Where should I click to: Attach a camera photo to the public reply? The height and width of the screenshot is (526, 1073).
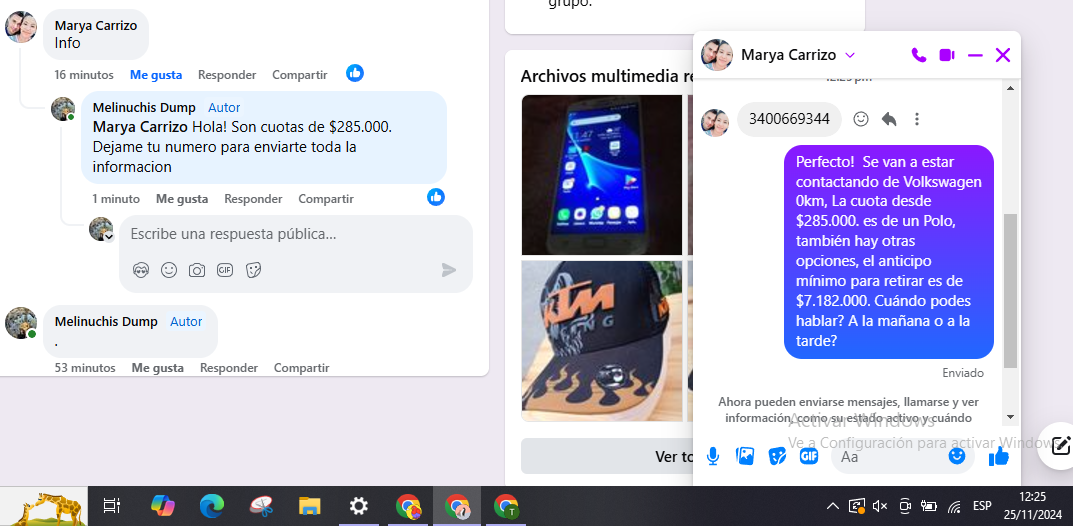tap(197, 270)
